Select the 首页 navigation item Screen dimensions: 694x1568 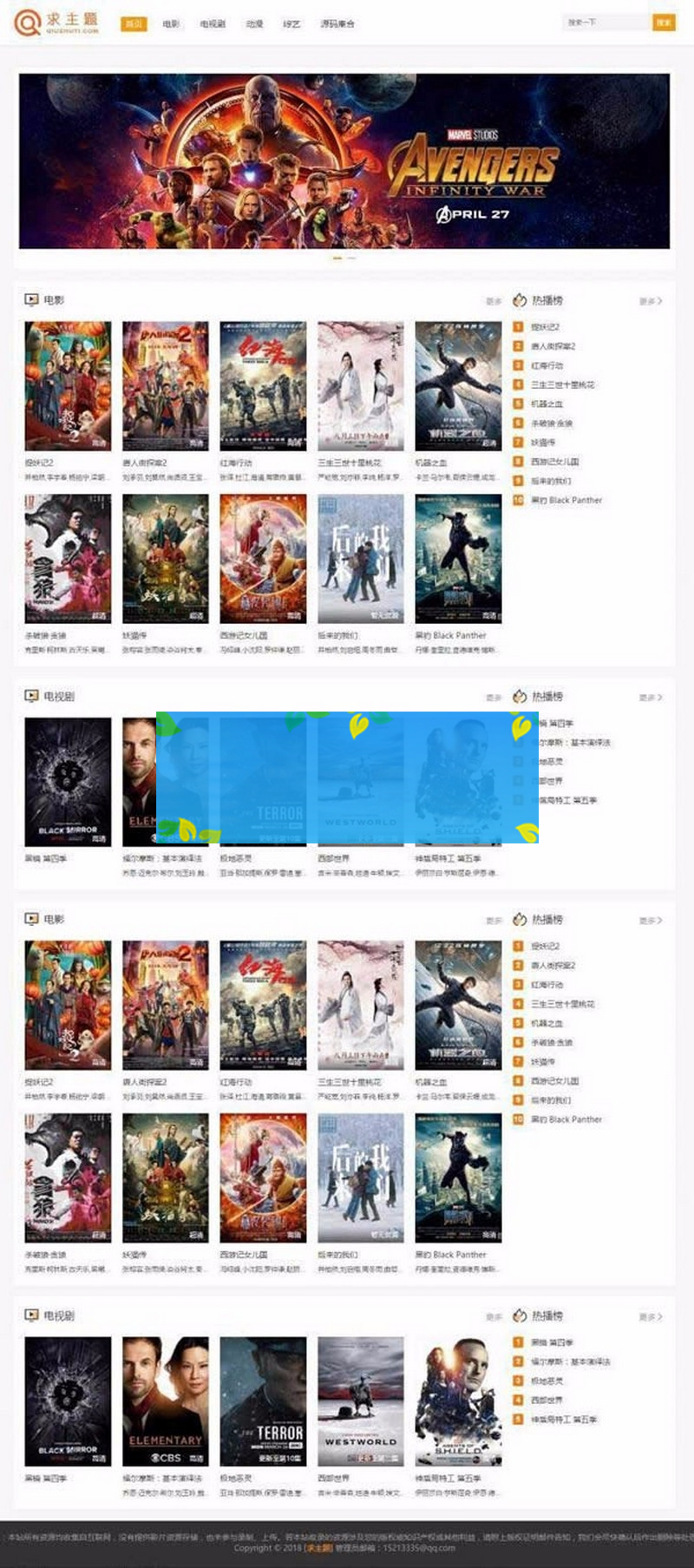(x=133, y=24)
